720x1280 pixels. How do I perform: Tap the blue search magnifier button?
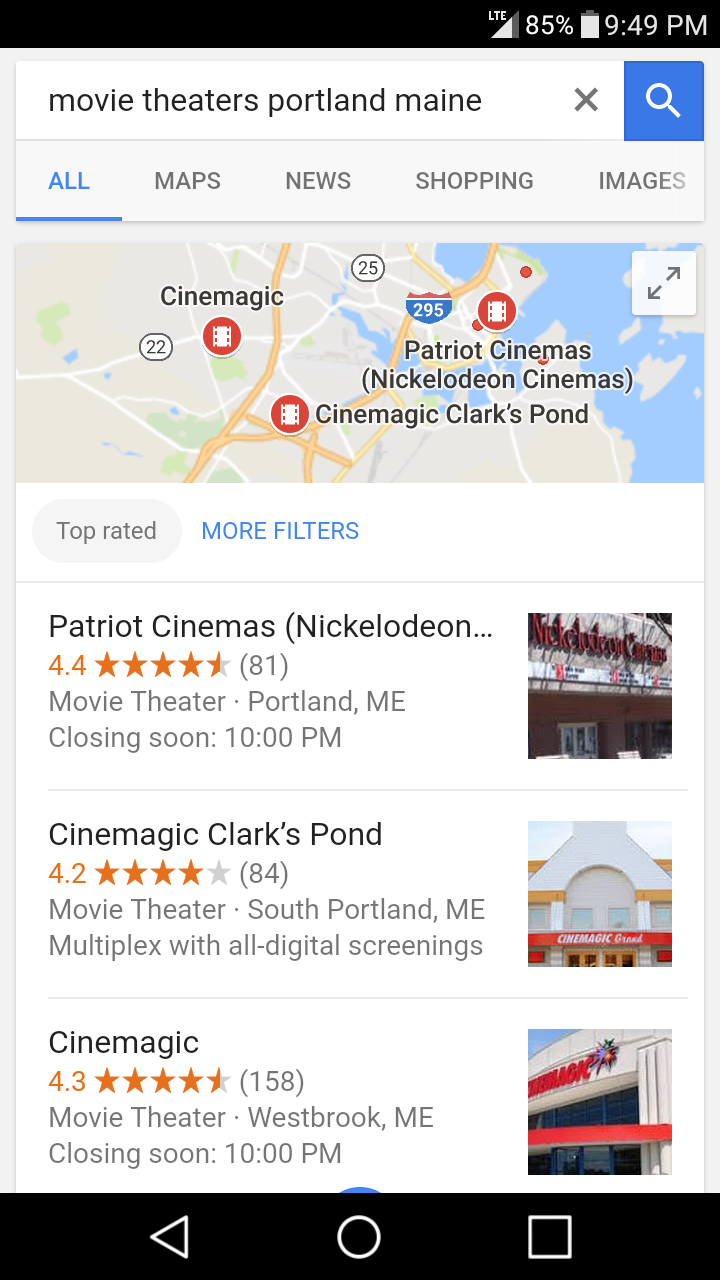(663, 100)
